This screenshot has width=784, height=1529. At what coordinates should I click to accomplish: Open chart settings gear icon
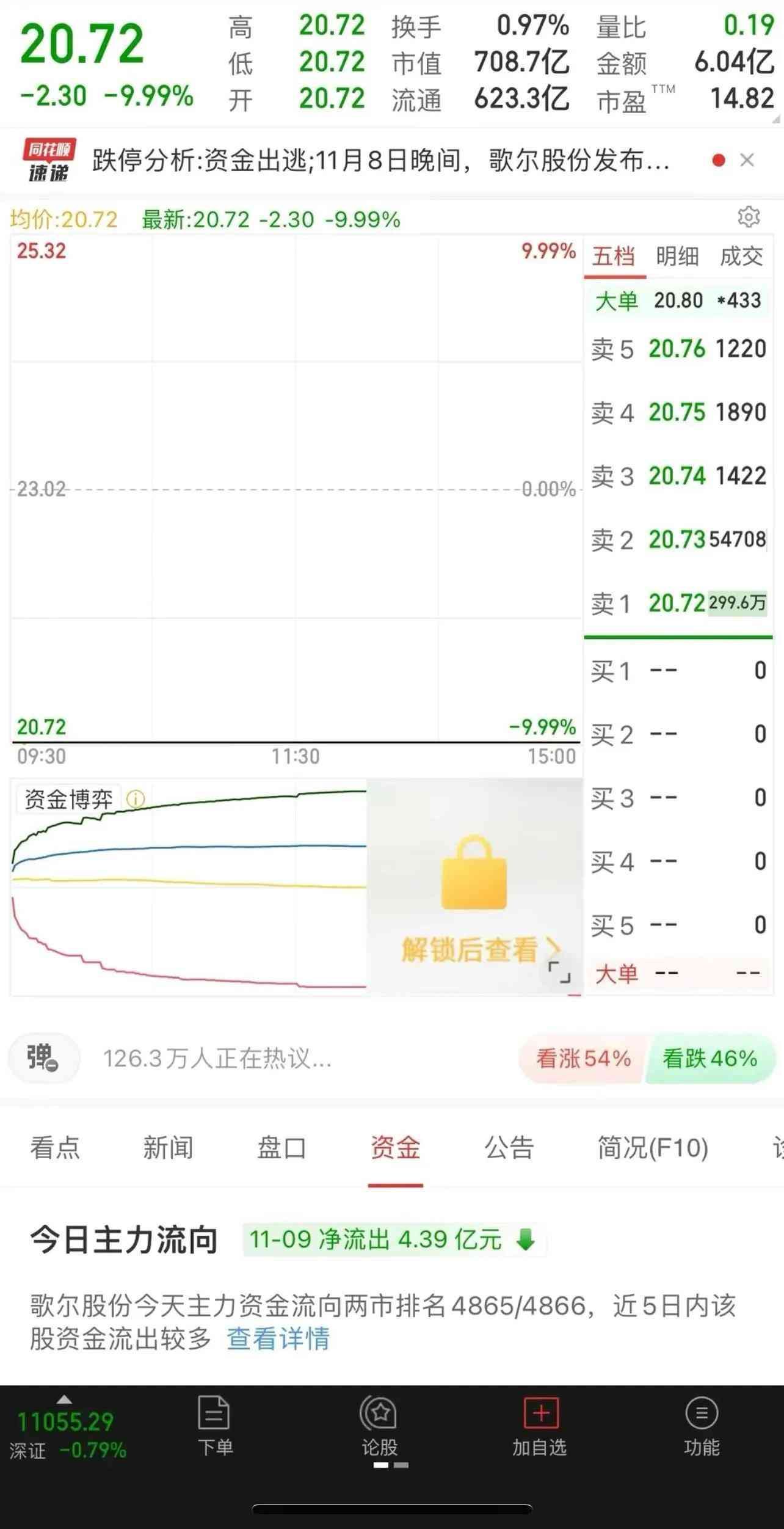click(x=748, y=217)
